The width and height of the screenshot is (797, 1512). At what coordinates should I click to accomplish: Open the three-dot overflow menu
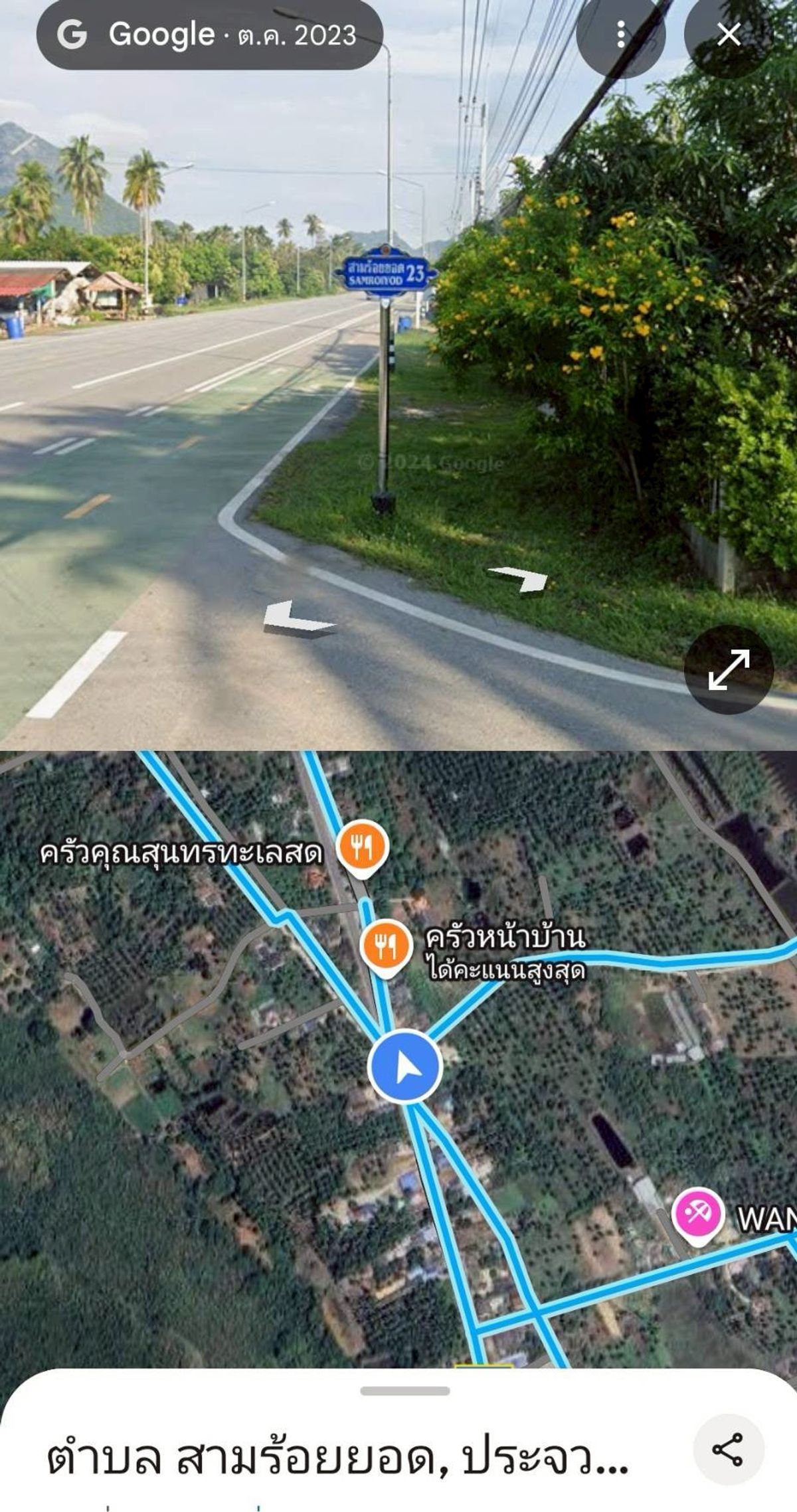pos(620,35)
